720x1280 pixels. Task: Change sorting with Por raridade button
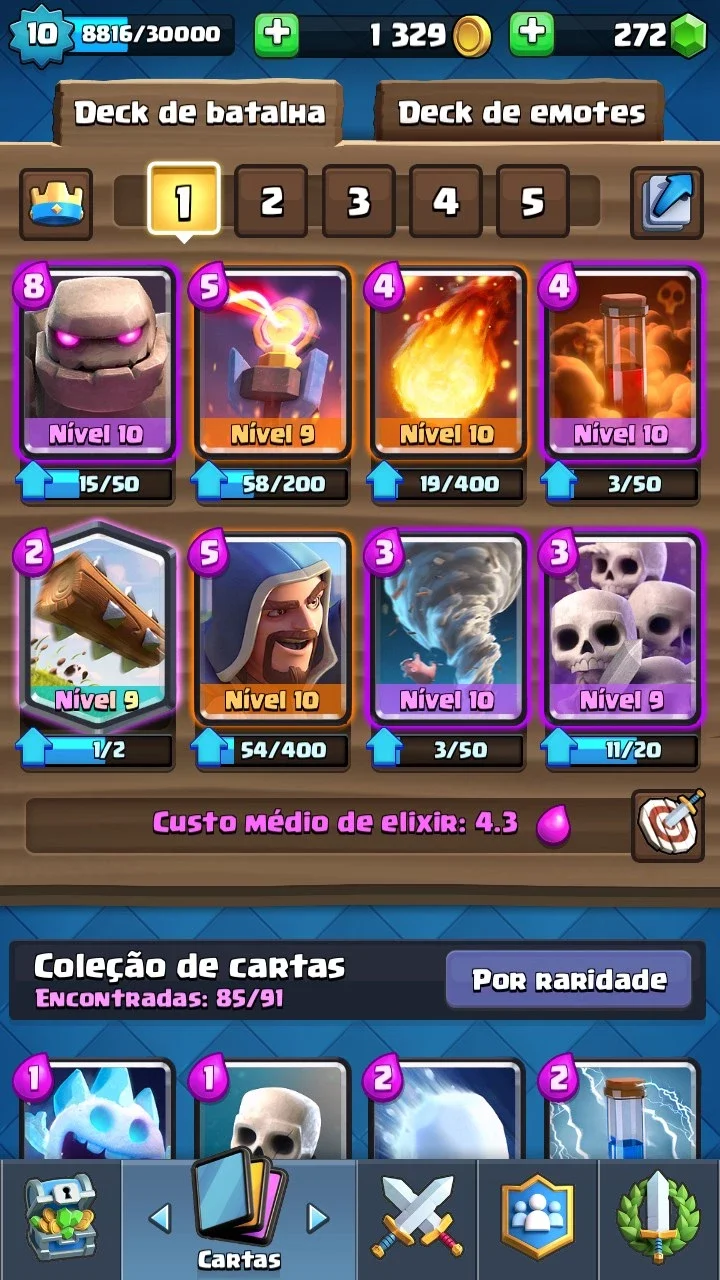[x=569, y=979]
